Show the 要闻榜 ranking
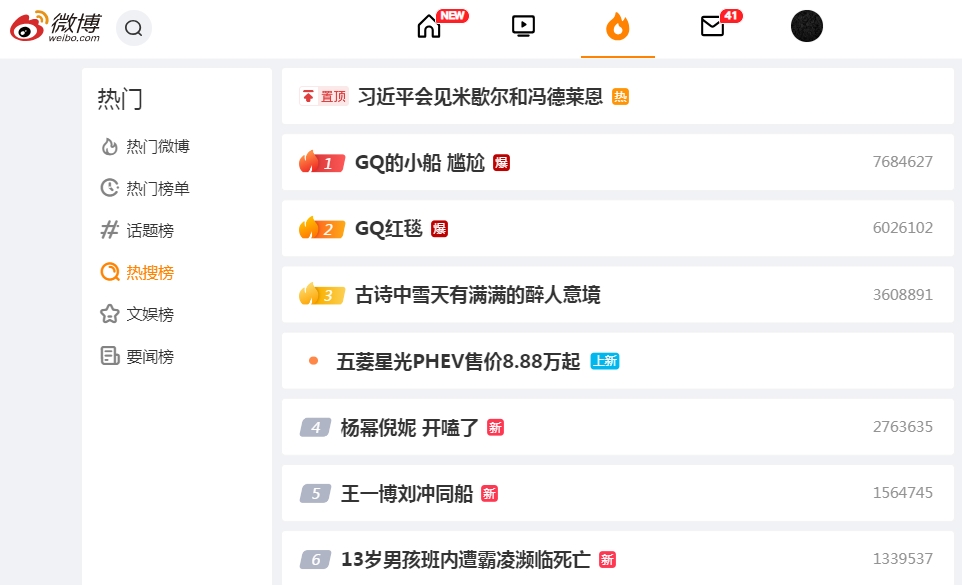Viewport: 962px width, 585px height. pyautogui.click(x=149, y=356)
